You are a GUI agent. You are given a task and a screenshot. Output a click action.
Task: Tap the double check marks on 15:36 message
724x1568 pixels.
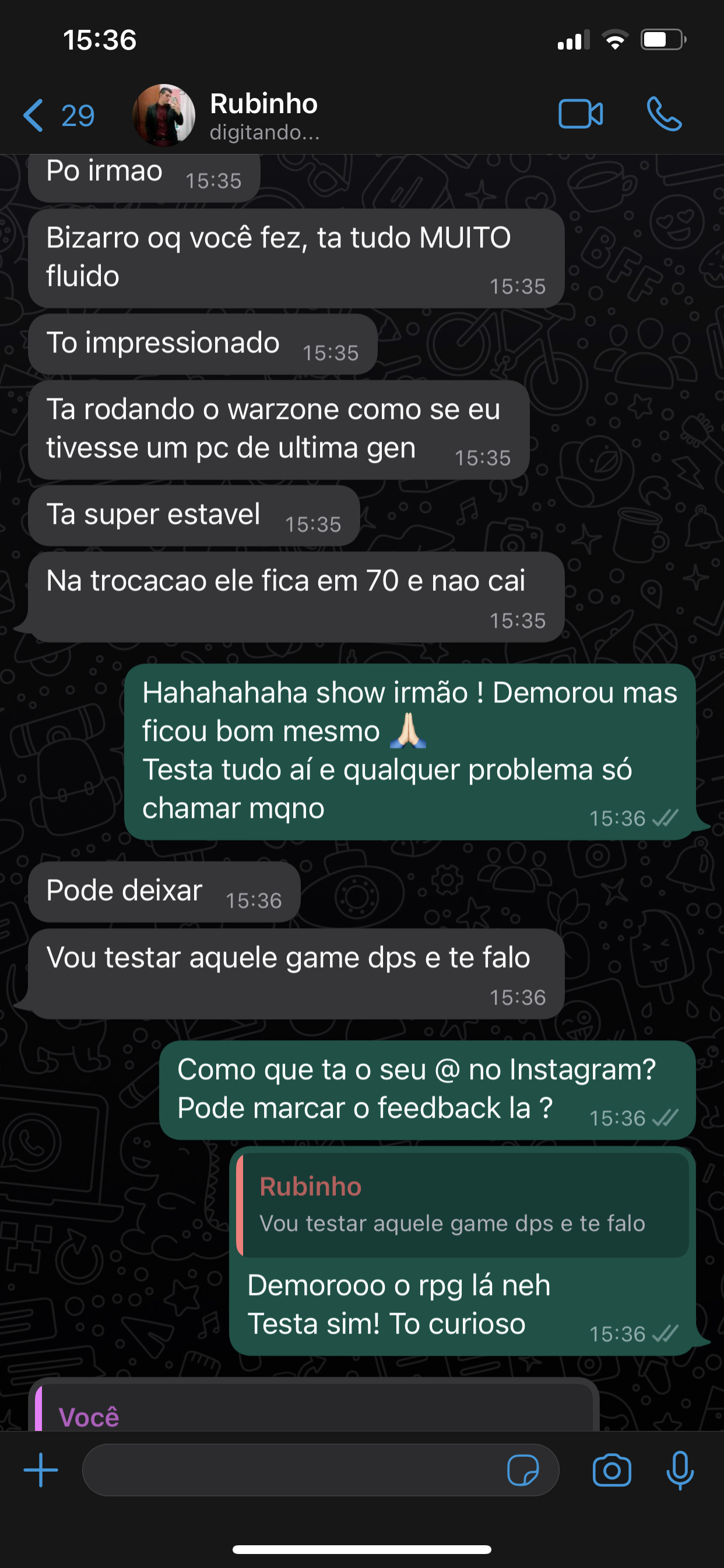click(x=666, y=818)
